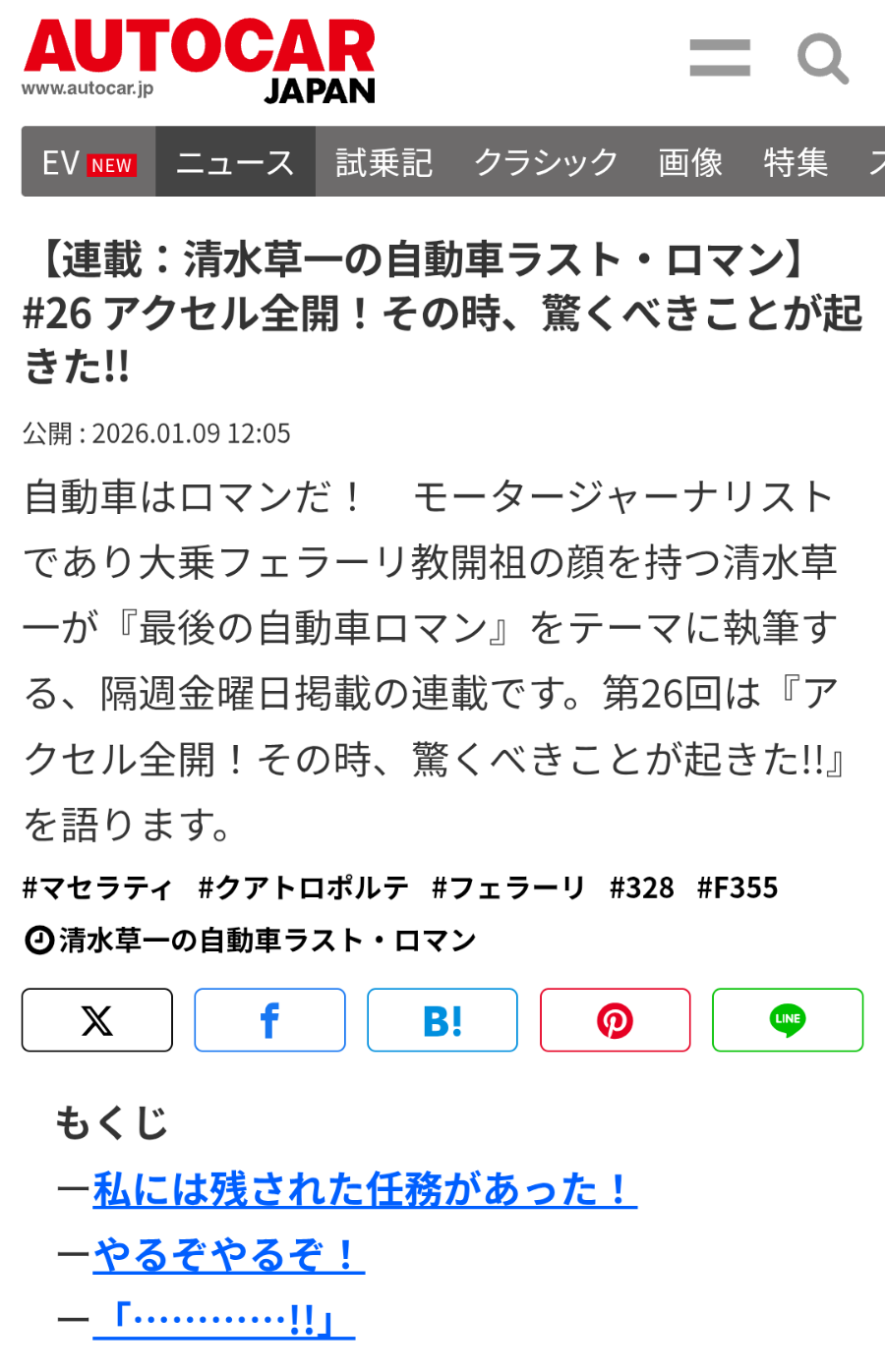Open the #クアトロポルテ tag
This screenshot has width=885, height=1372.
303,887
